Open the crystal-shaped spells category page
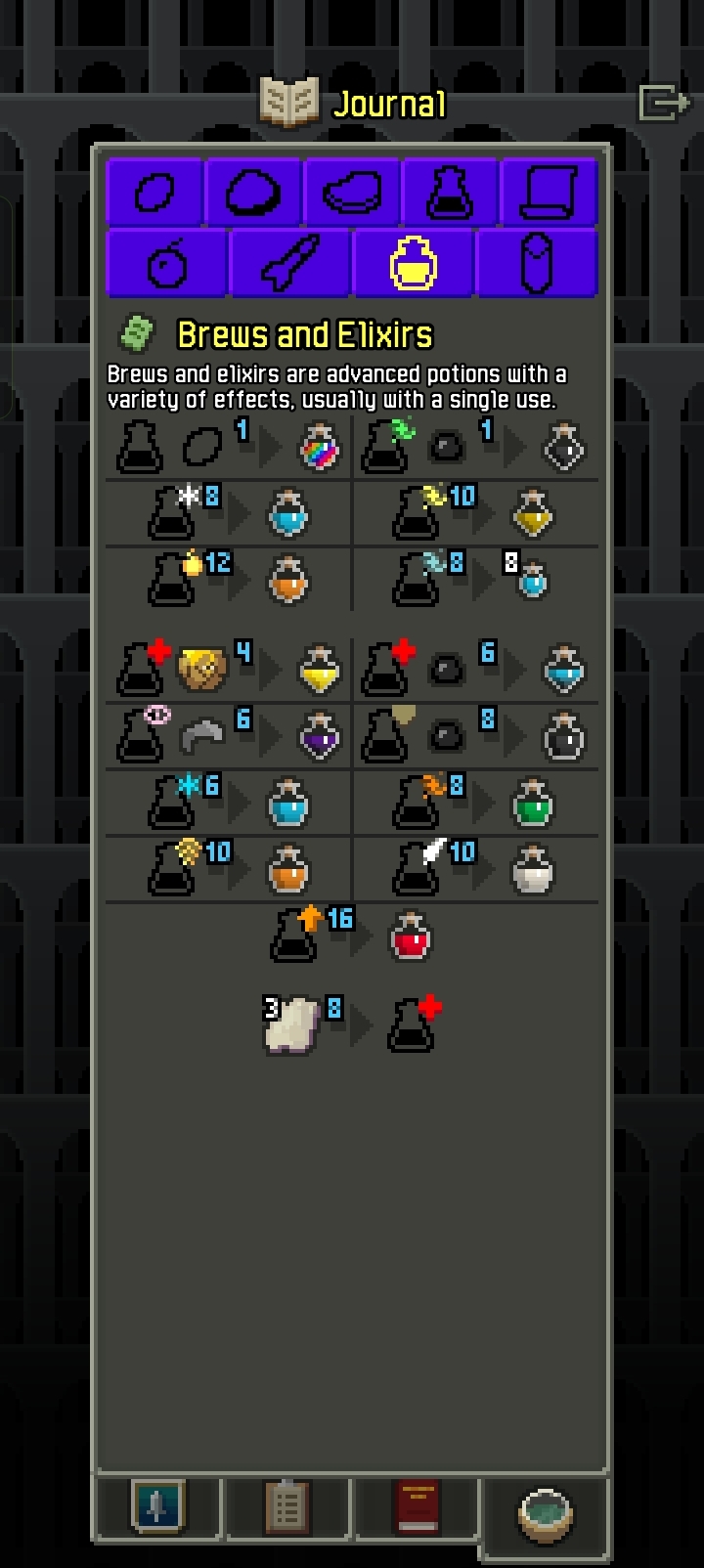 click(x=536, y=262)
